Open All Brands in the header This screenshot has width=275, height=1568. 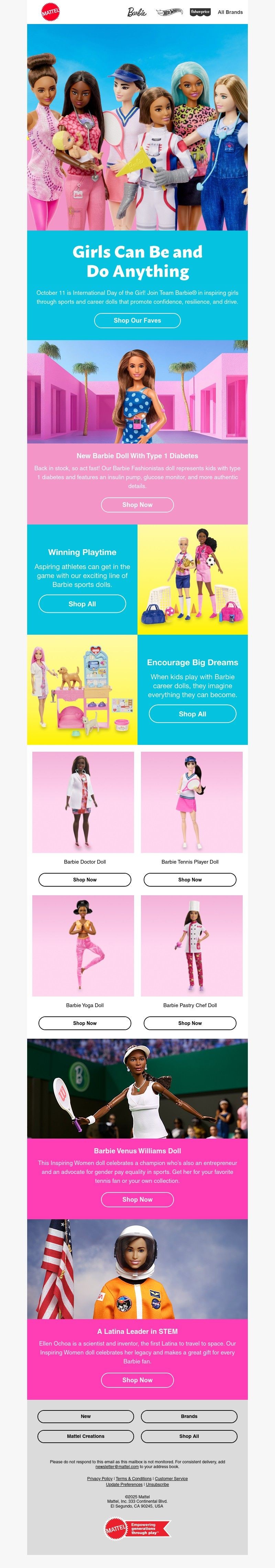230,12
